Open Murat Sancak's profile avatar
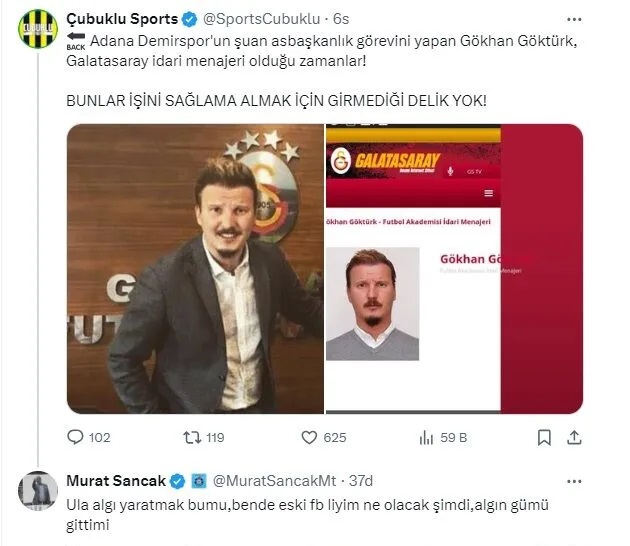Viewport: 630px width, 546px height. pos(38,491)
